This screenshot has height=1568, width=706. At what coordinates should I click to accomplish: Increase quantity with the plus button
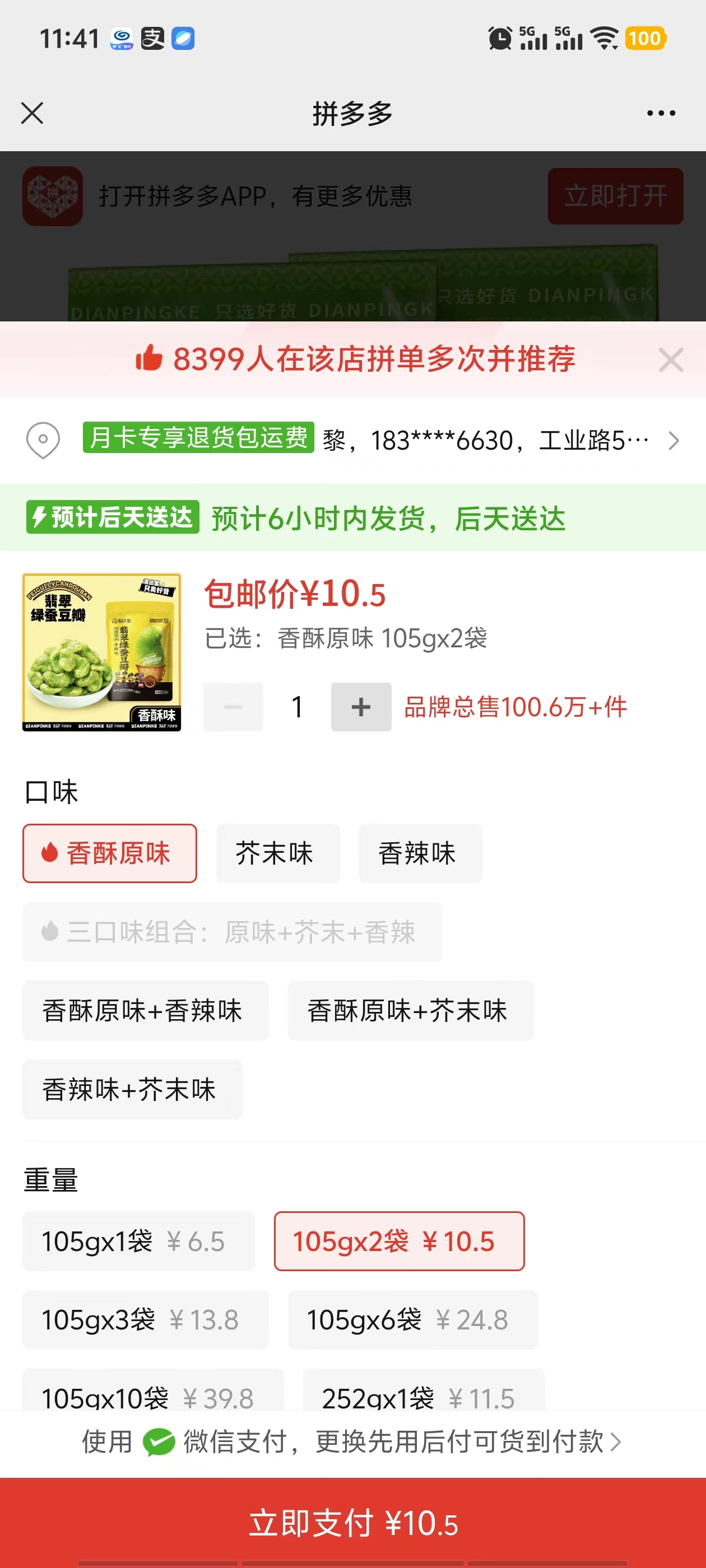pyautogui.click(x=361, y=707)
